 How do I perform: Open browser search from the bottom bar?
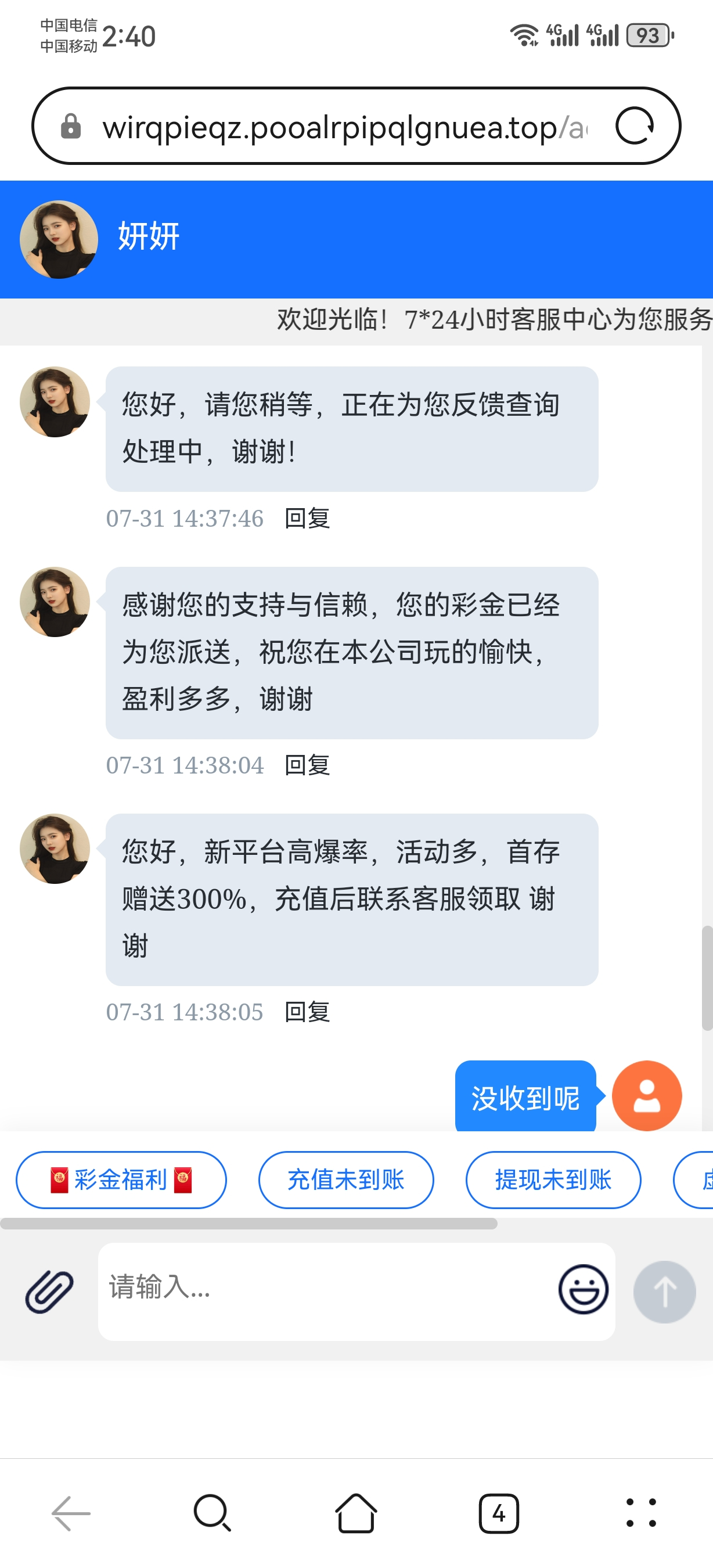pos(213,1513)
